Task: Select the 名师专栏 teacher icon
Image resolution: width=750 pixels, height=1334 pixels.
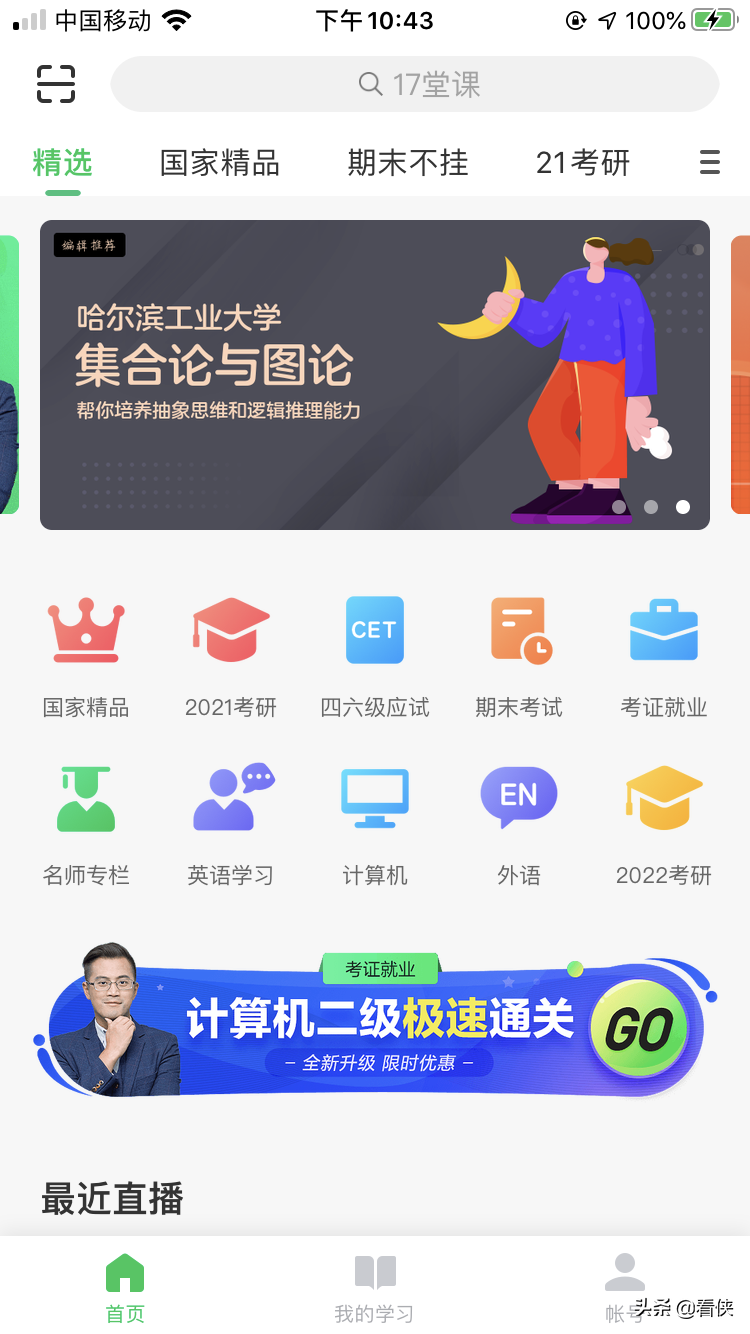Action: pos(86,797)
